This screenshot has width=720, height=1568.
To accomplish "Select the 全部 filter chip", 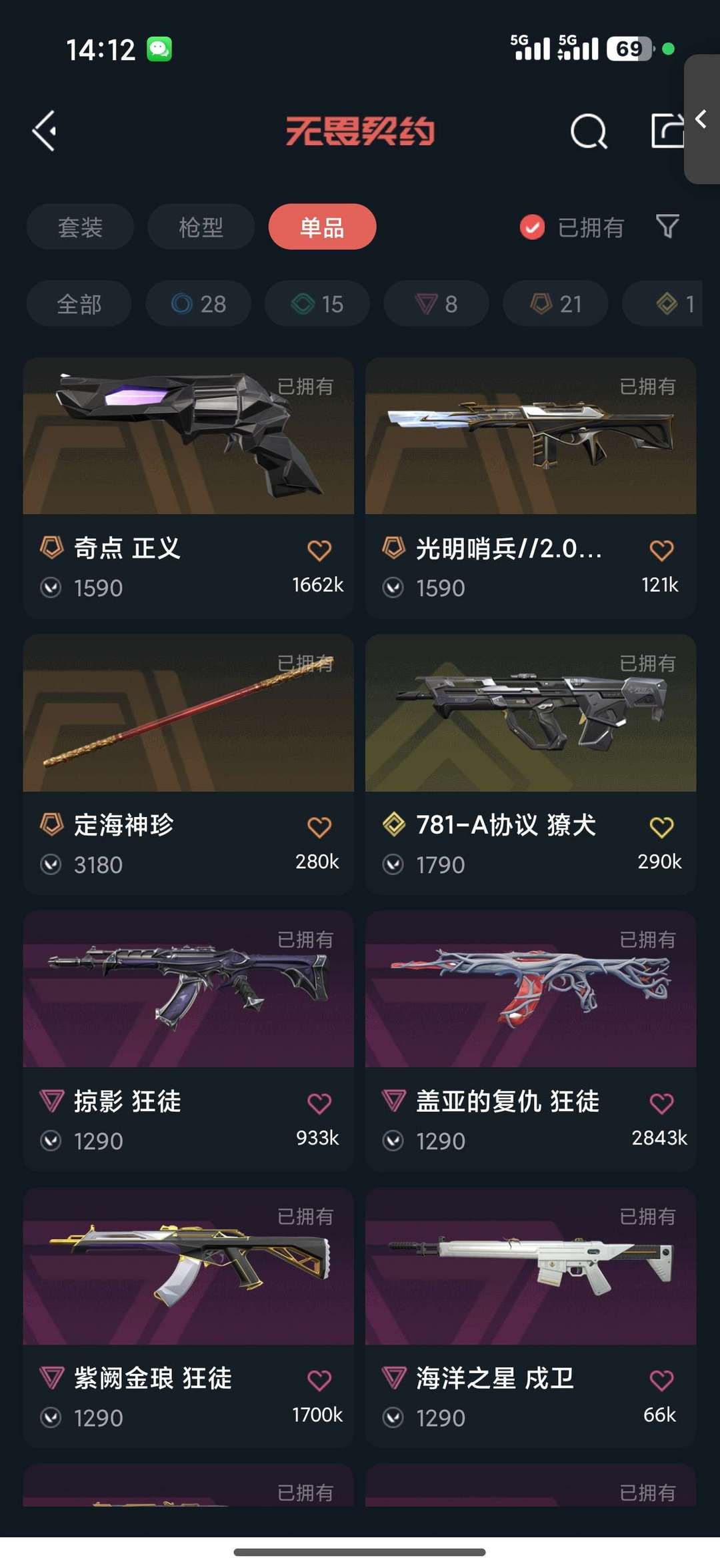I will pyautogui.click(x=78, y=303).
